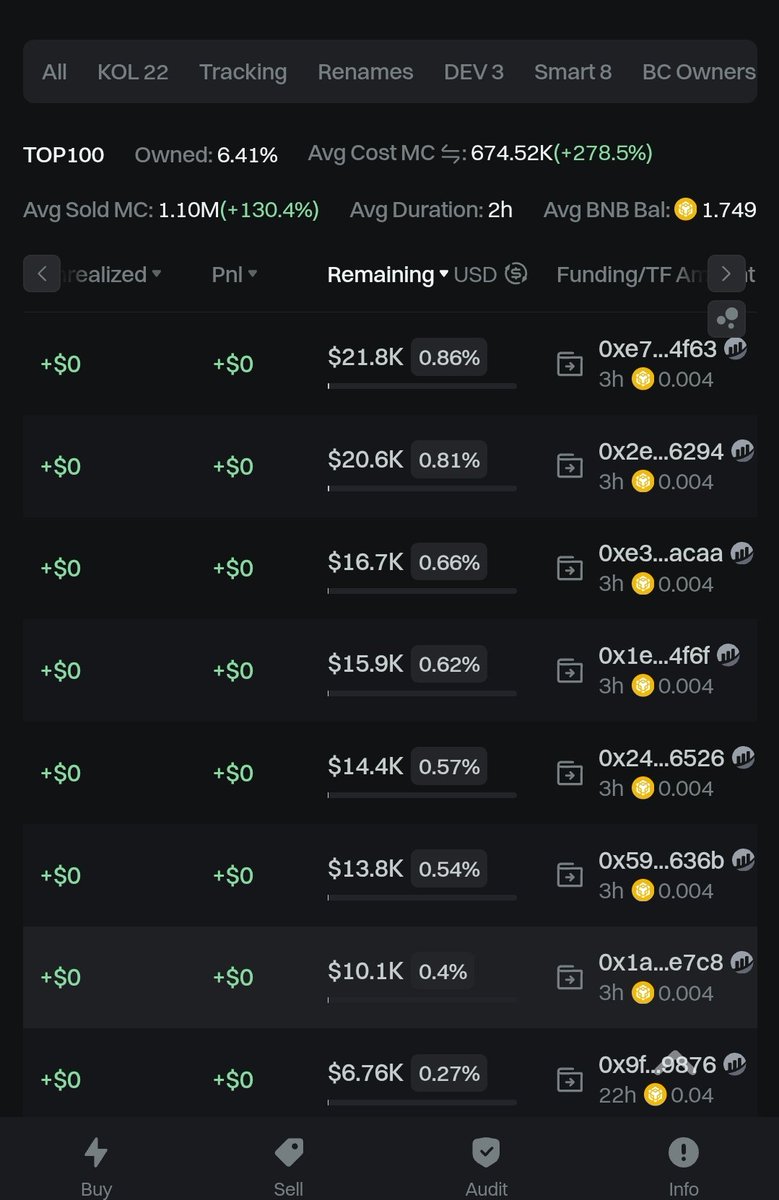
Task: Switch to BC Owners tab
Action: [698, 72]
